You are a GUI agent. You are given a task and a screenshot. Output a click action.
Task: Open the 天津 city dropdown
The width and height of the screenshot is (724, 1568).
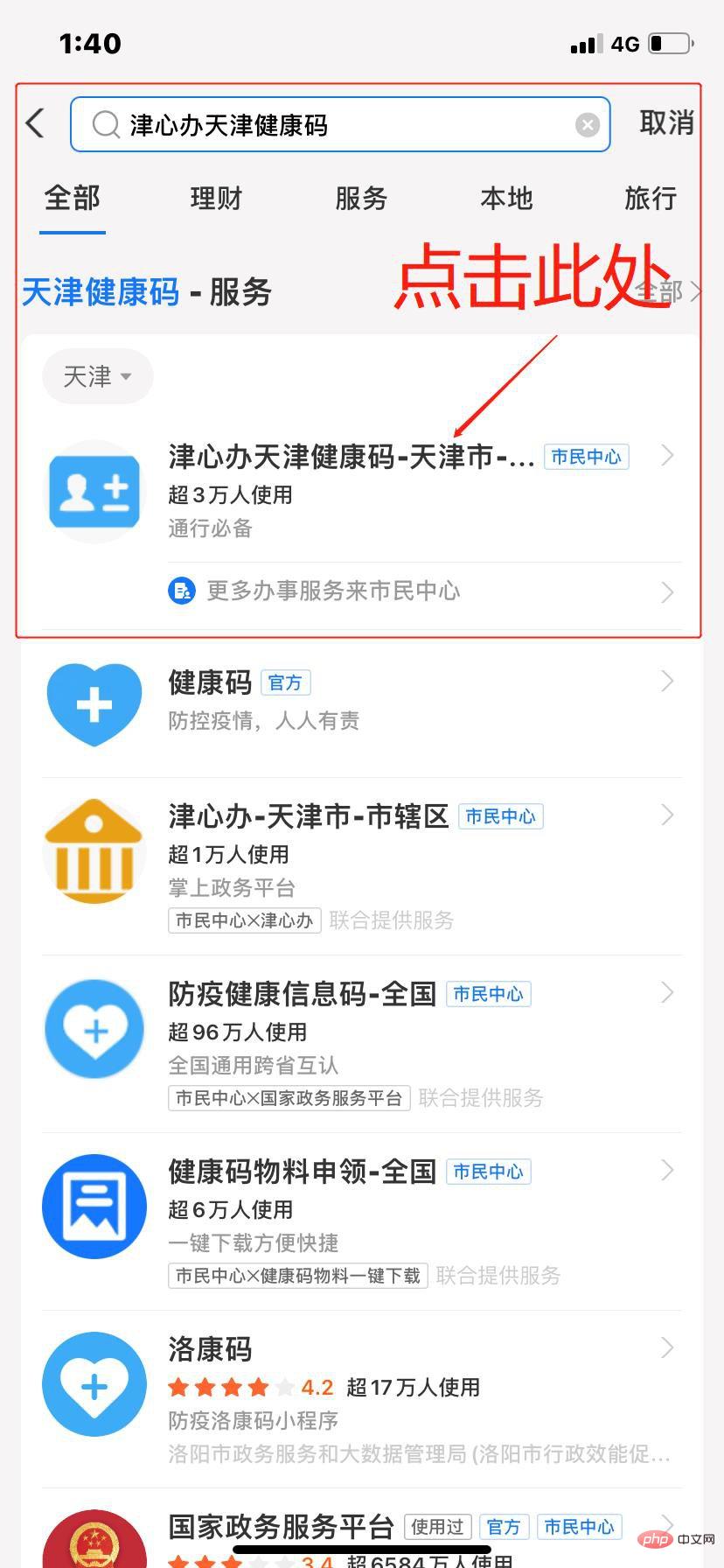(97, 377)
